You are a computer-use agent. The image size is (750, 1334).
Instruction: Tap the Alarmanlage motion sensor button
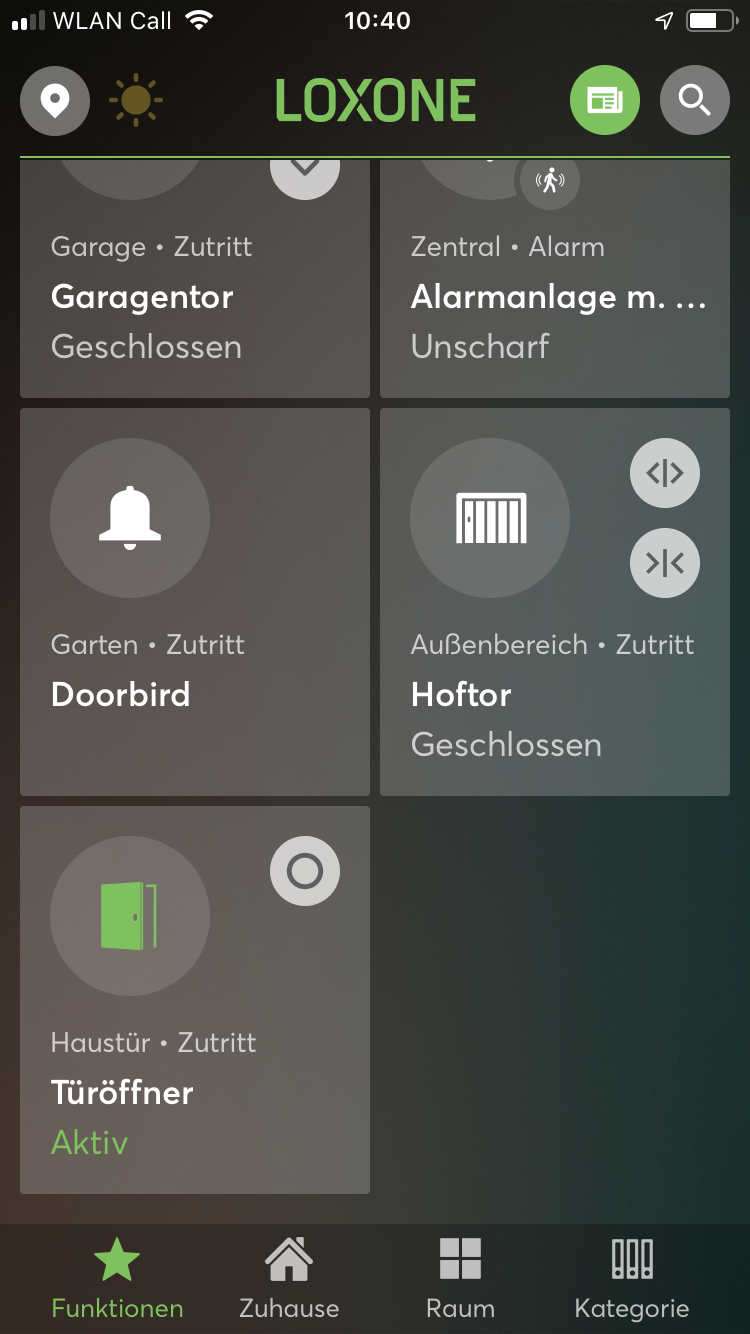pos(549,181)
